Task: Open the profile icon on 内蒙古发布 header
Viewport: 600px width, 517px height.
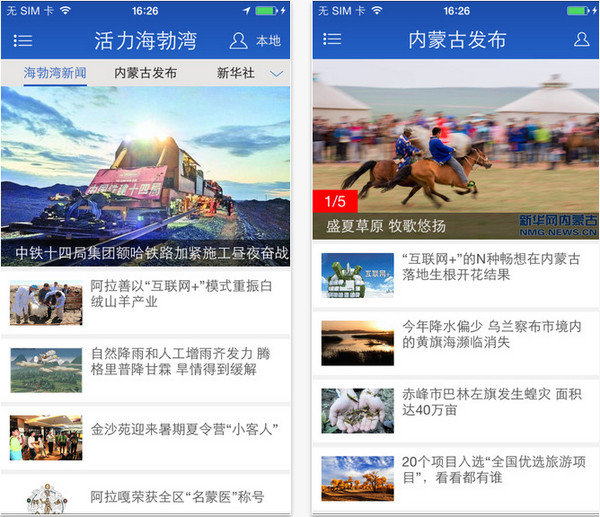Action: click(582, 39)
